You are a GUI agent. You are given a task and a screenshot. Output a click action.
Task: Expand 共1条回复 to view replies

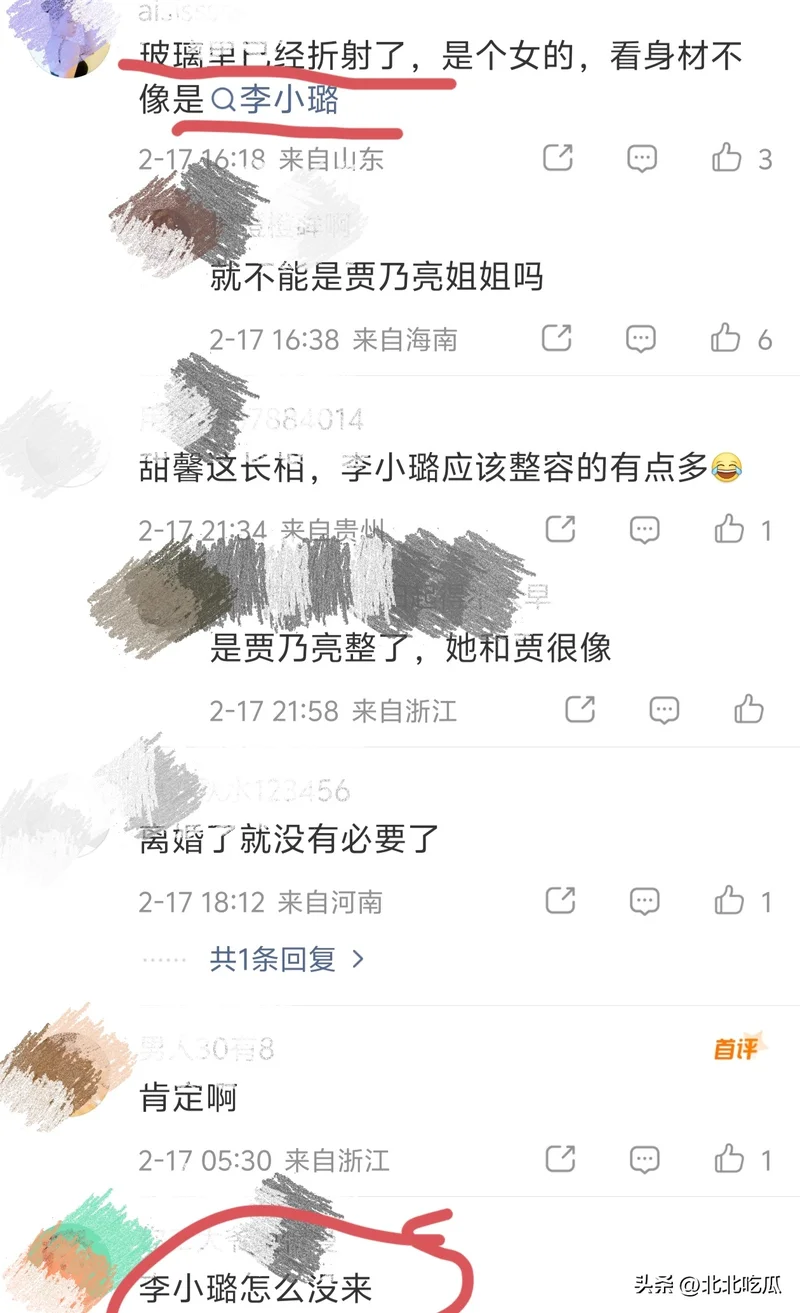pyautogui.click(x=287, y=960)
